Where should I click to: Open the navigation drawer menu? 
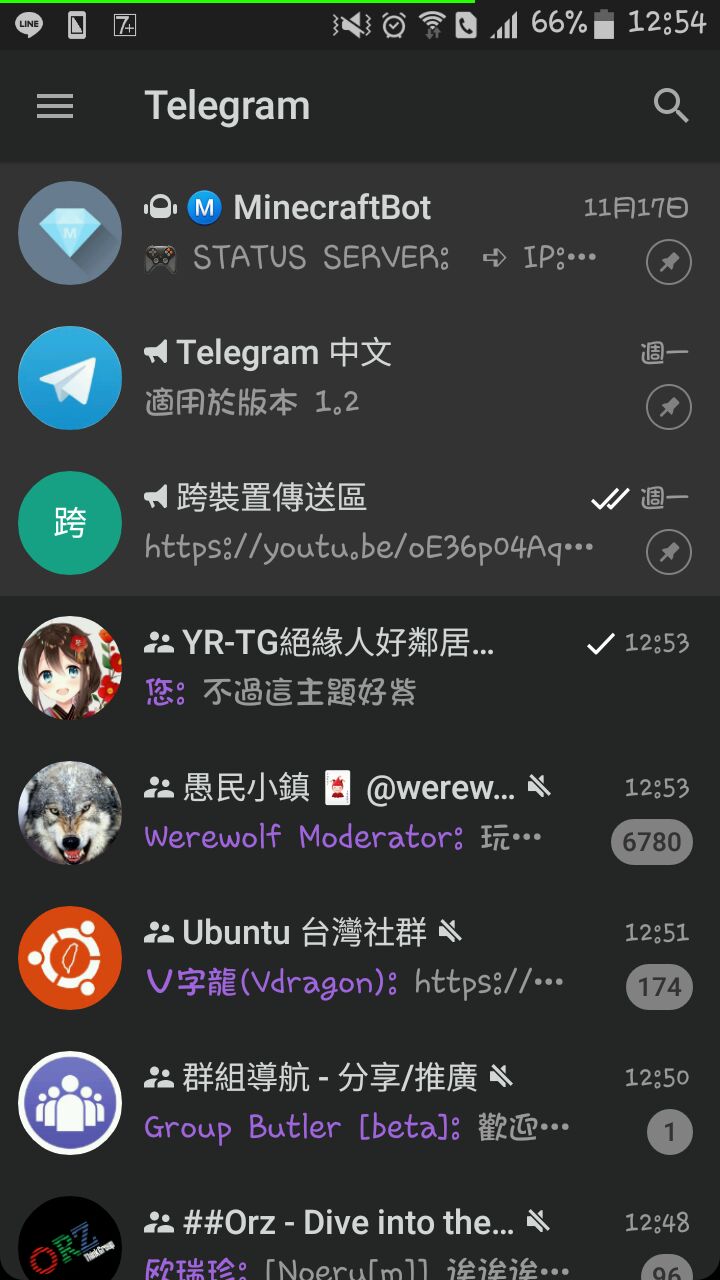[55, 106]
